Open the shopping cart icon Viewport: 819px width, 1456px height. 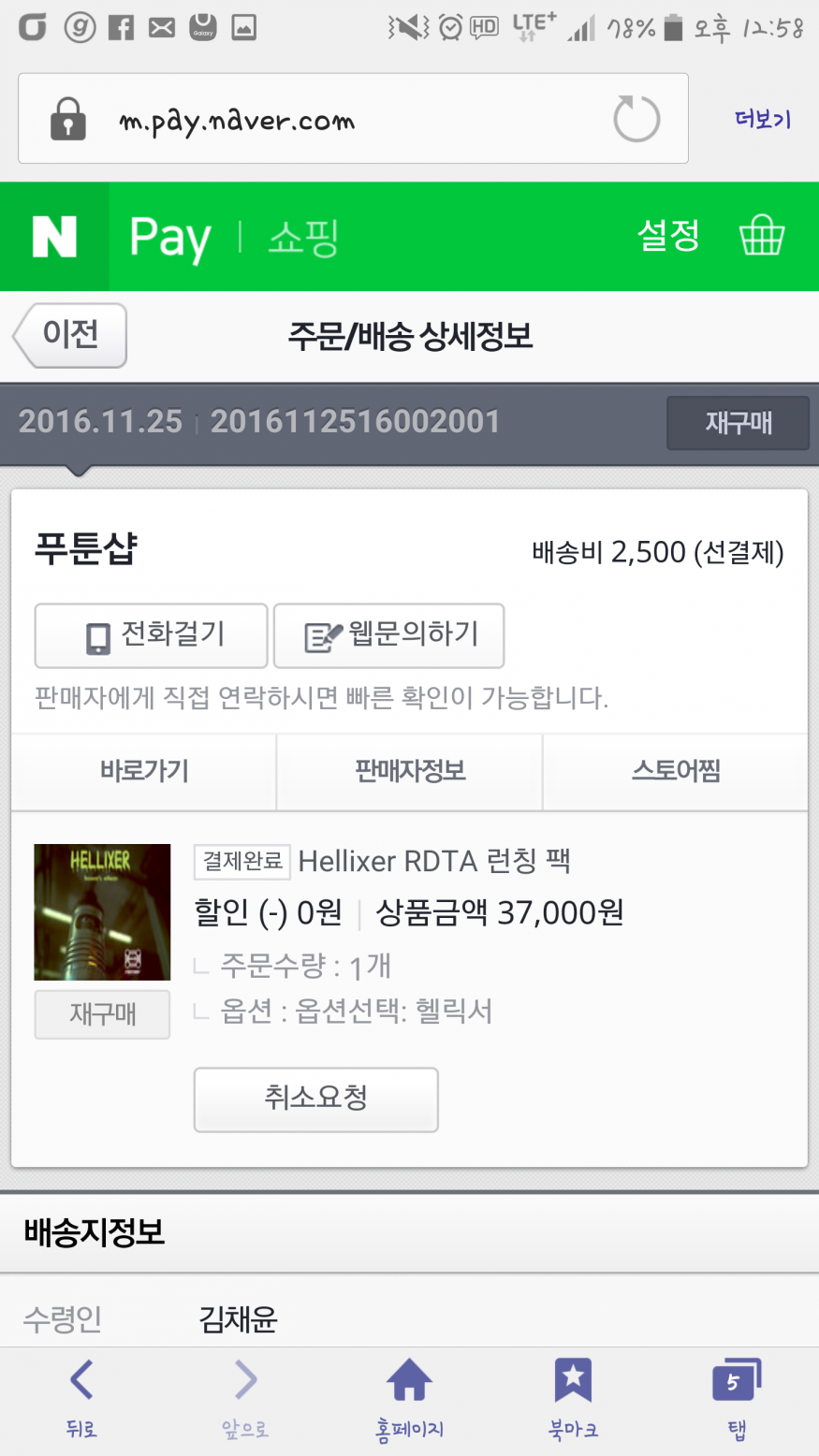pos(761,235)
